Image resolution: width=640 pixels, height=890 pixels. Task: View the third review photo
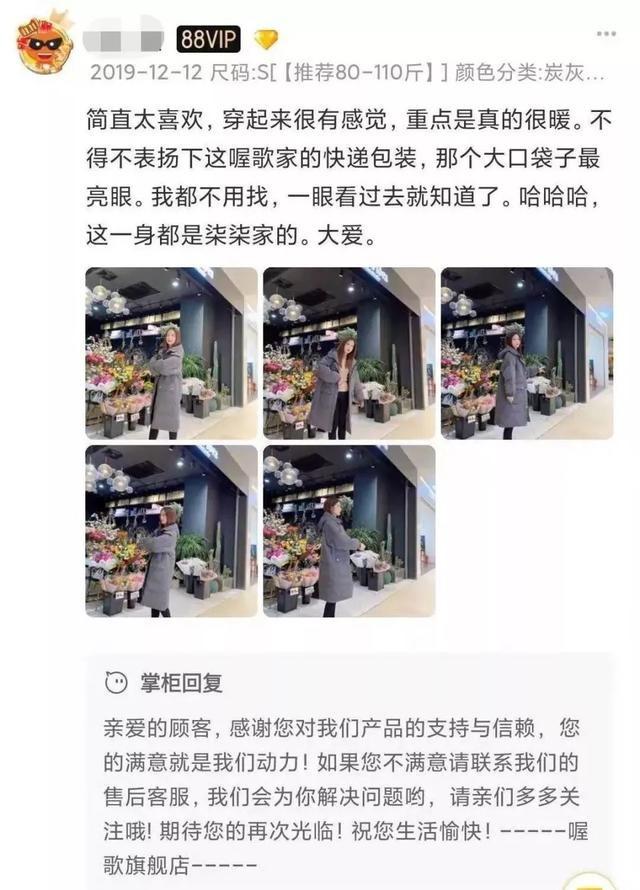pos(526,353)
